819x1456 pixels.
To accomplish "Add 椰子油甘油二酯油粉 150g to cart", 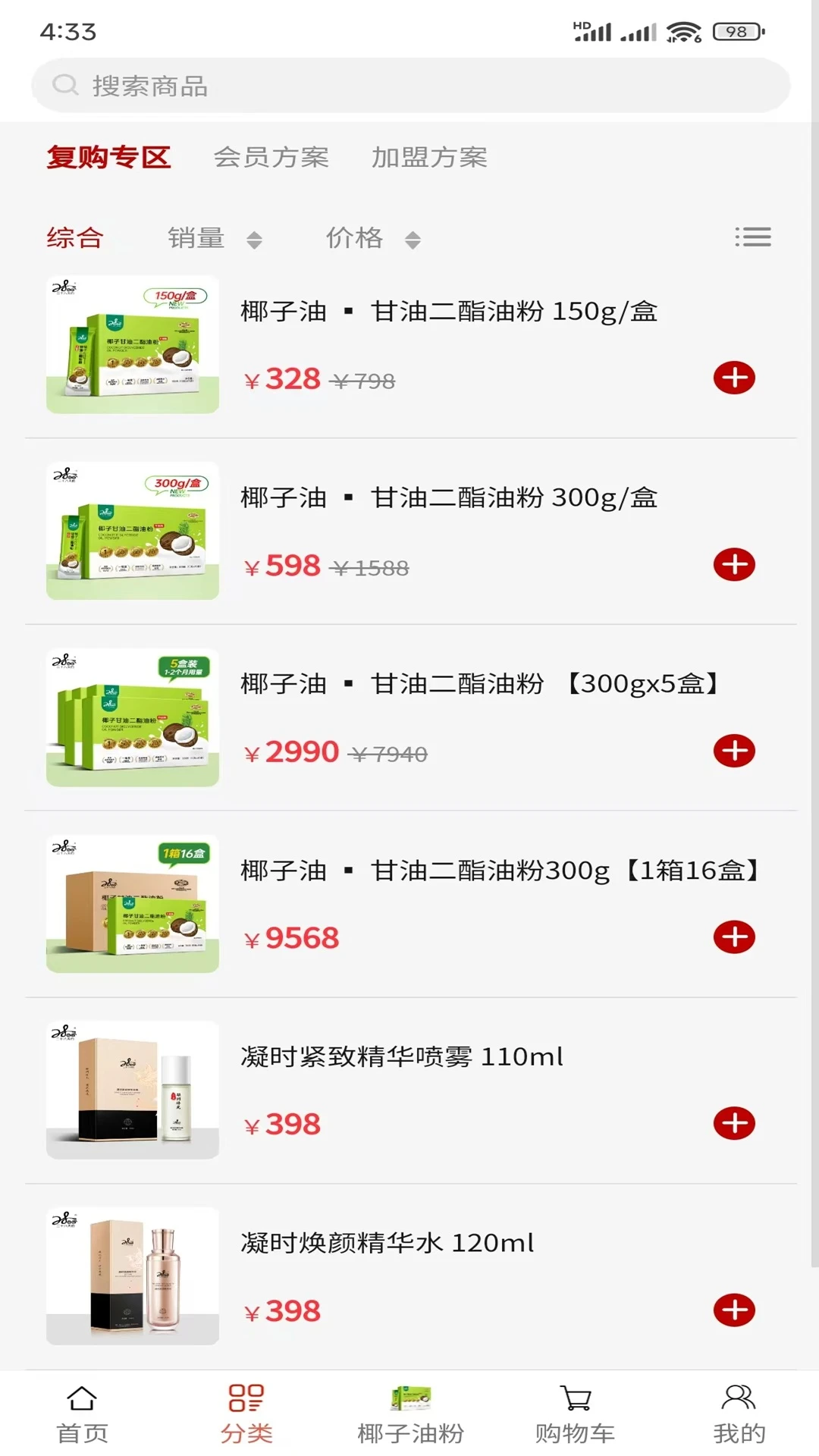I will pyautogui.click(x=733, y=378).
